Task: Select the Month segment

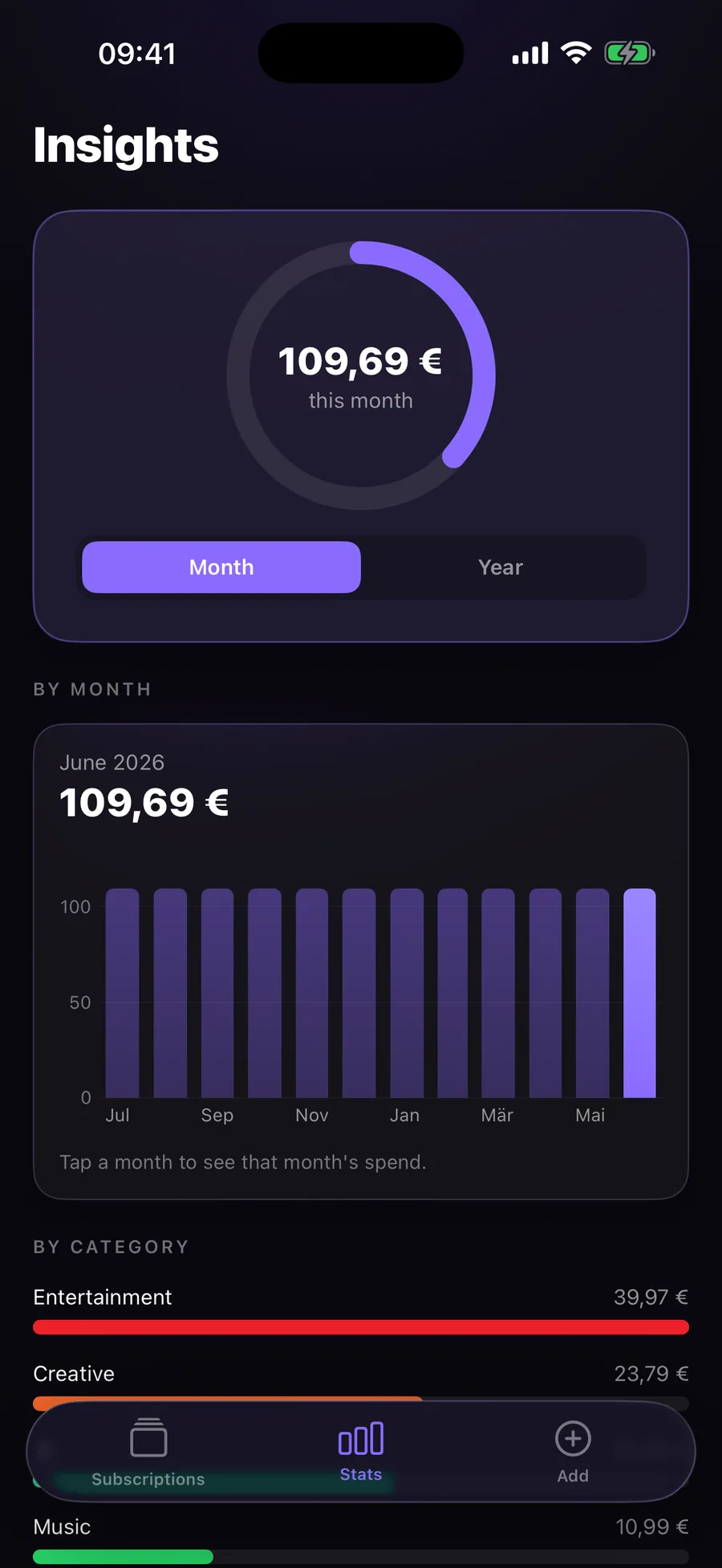Action: [x=221, y=567]
